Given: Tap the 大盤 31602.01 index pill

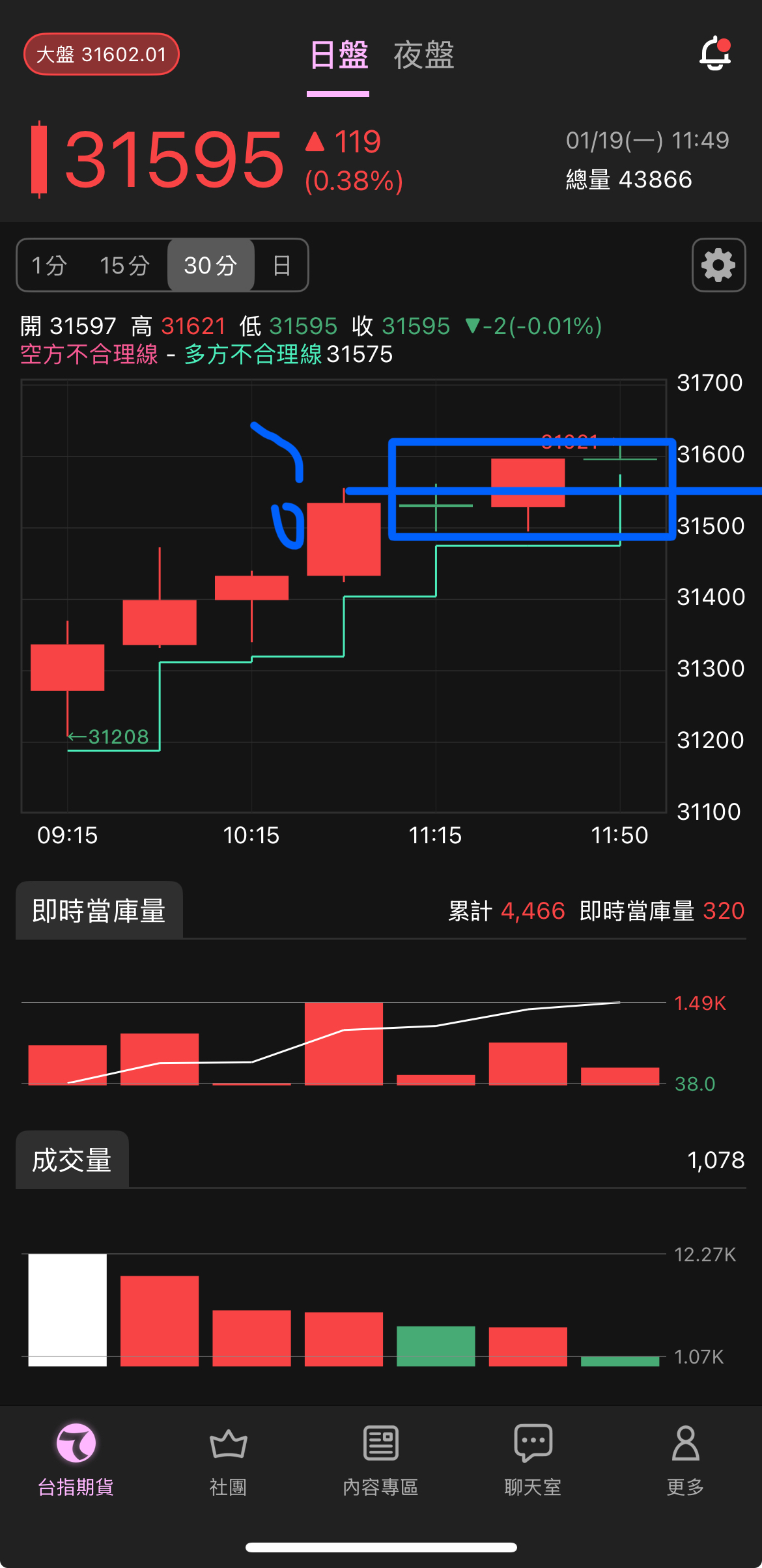Looking at the screenshot, I should pyautogui.click(x=101, y=54).
